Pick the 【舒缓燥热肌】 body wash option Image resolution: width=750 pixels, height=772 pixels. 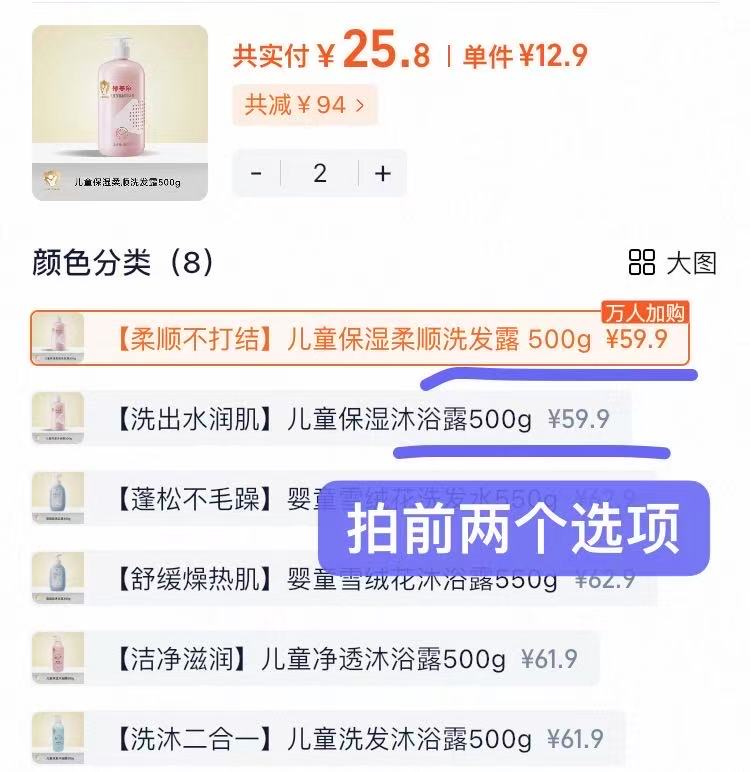(200, 579)
